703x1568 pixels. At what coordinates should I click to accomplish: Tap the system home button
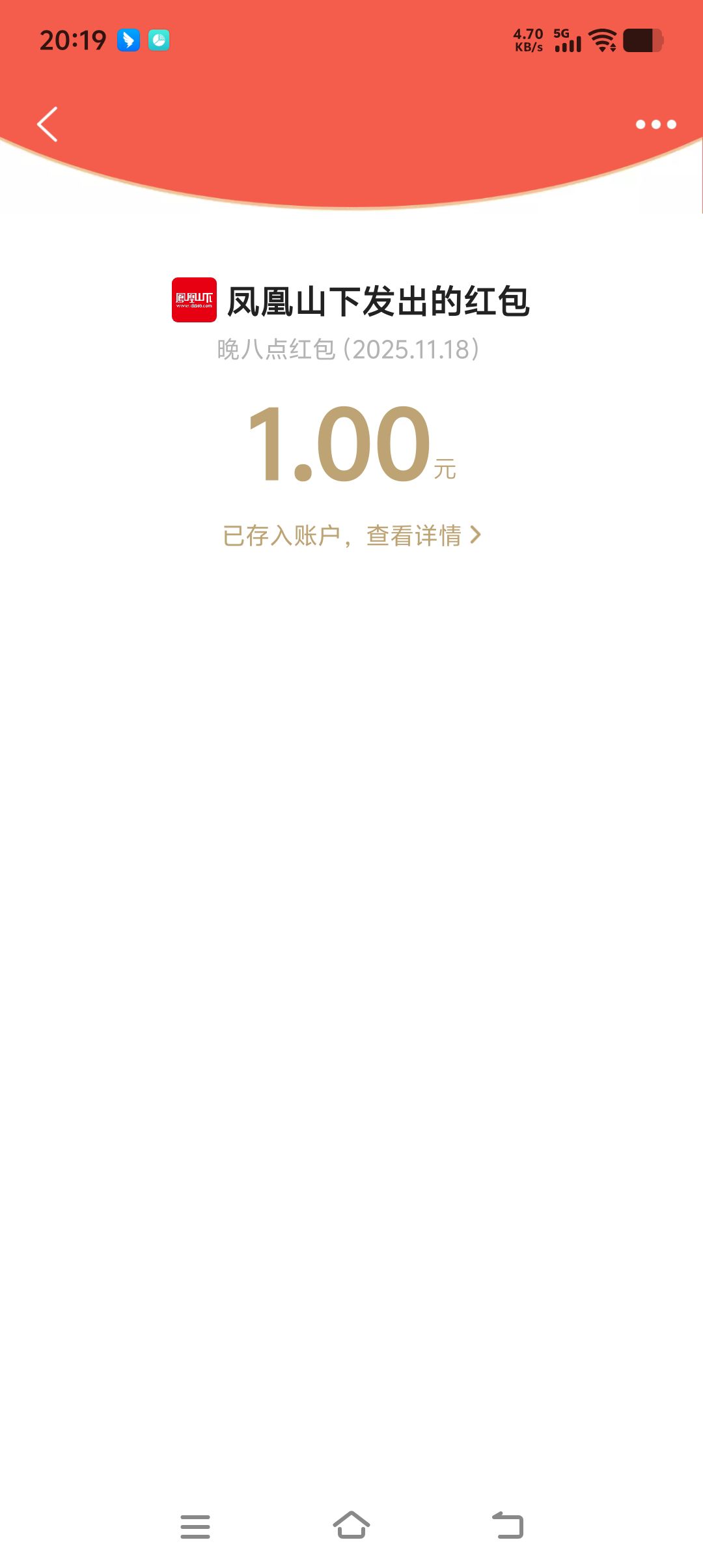coord(351,1525)
